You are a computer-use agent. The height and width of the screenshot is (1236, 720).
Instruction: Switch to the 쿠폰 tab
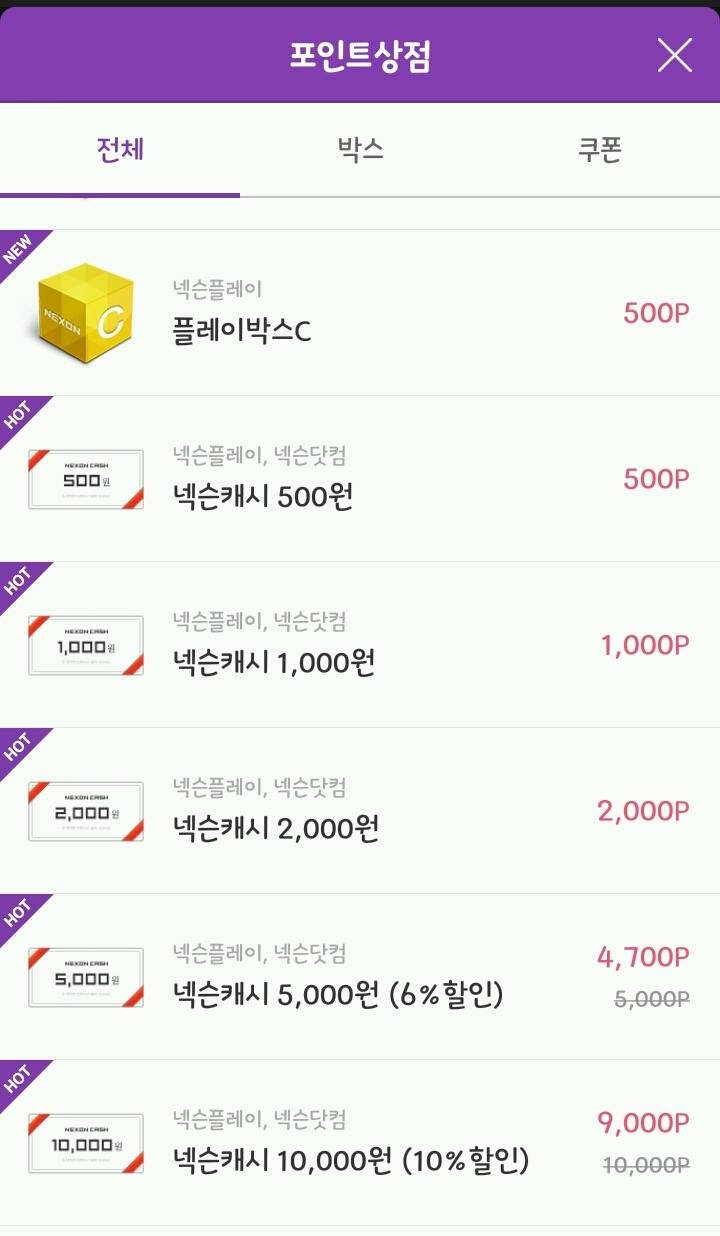pyautogui.click(x=600, y=150)
